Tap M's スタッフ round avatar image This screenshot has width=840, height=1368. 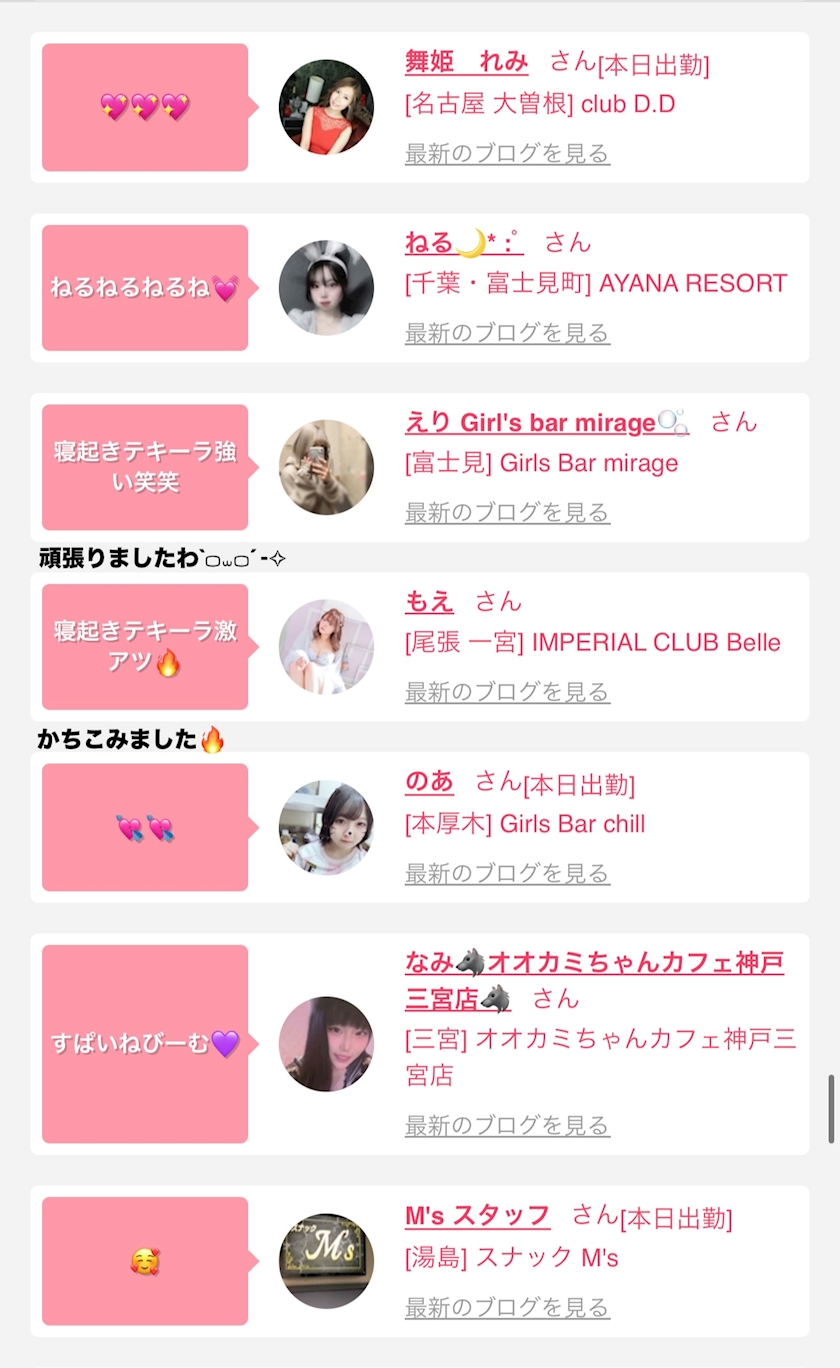326,1261
